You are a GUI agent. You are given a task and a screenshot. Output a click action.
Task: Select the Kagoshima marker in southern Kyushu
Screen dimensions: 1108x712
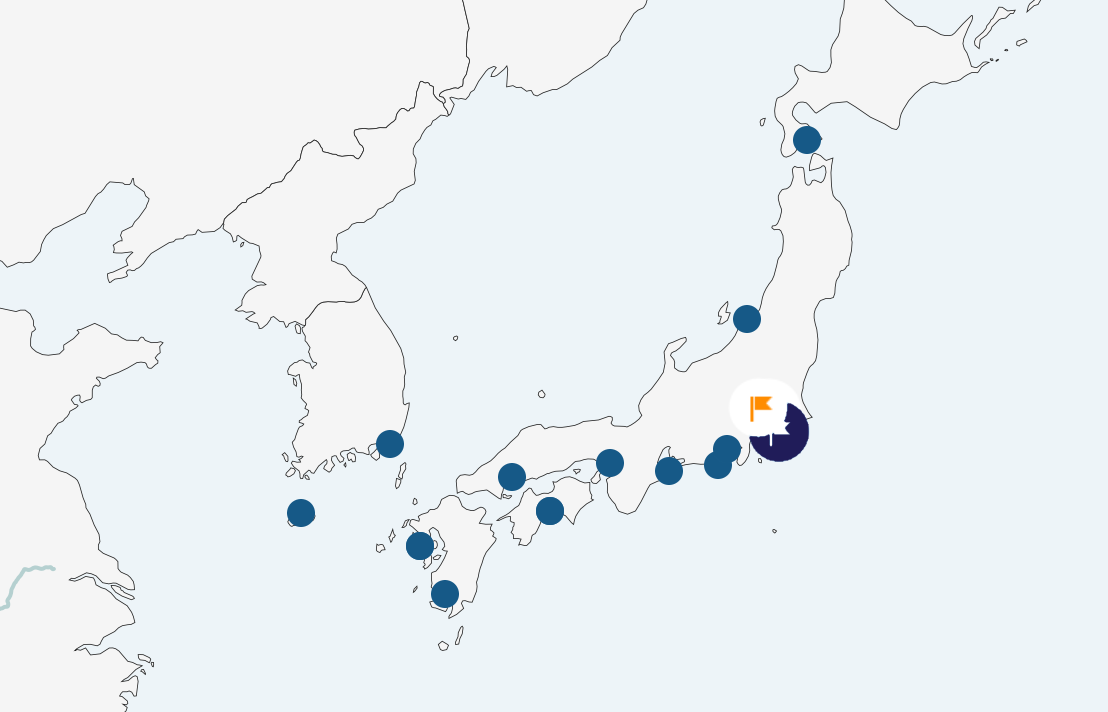[x=445, y=593]
